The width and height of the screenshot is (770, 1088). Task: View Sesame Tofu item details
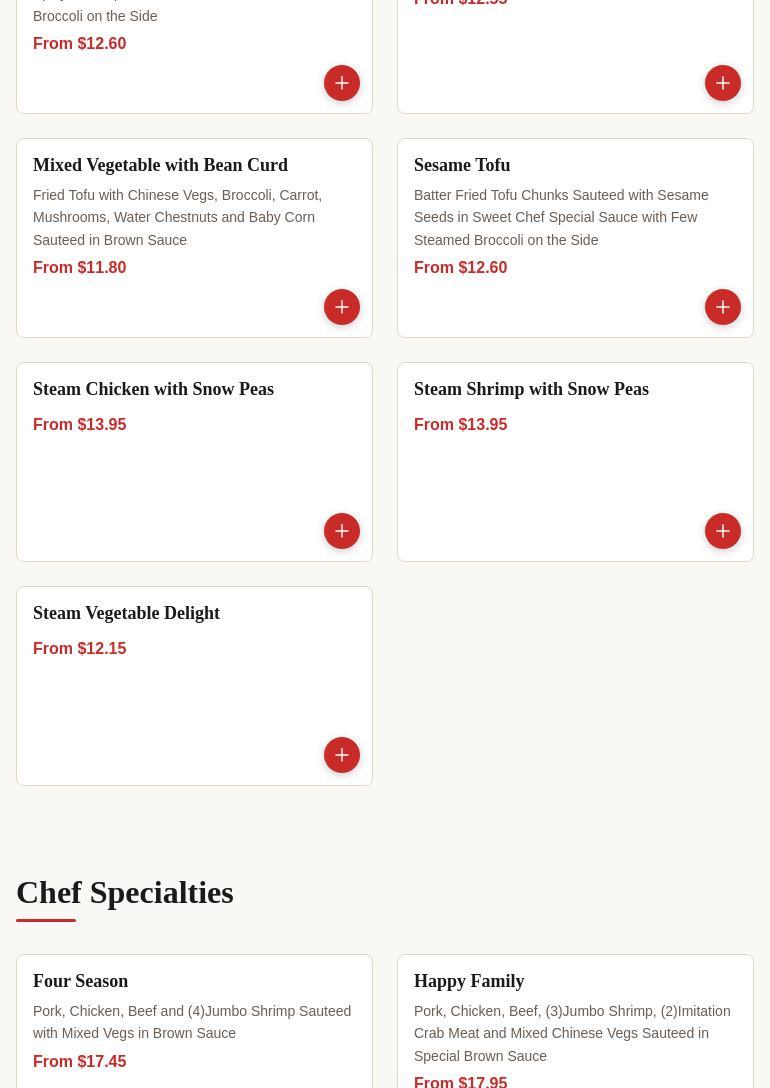[x=462, y=166]
